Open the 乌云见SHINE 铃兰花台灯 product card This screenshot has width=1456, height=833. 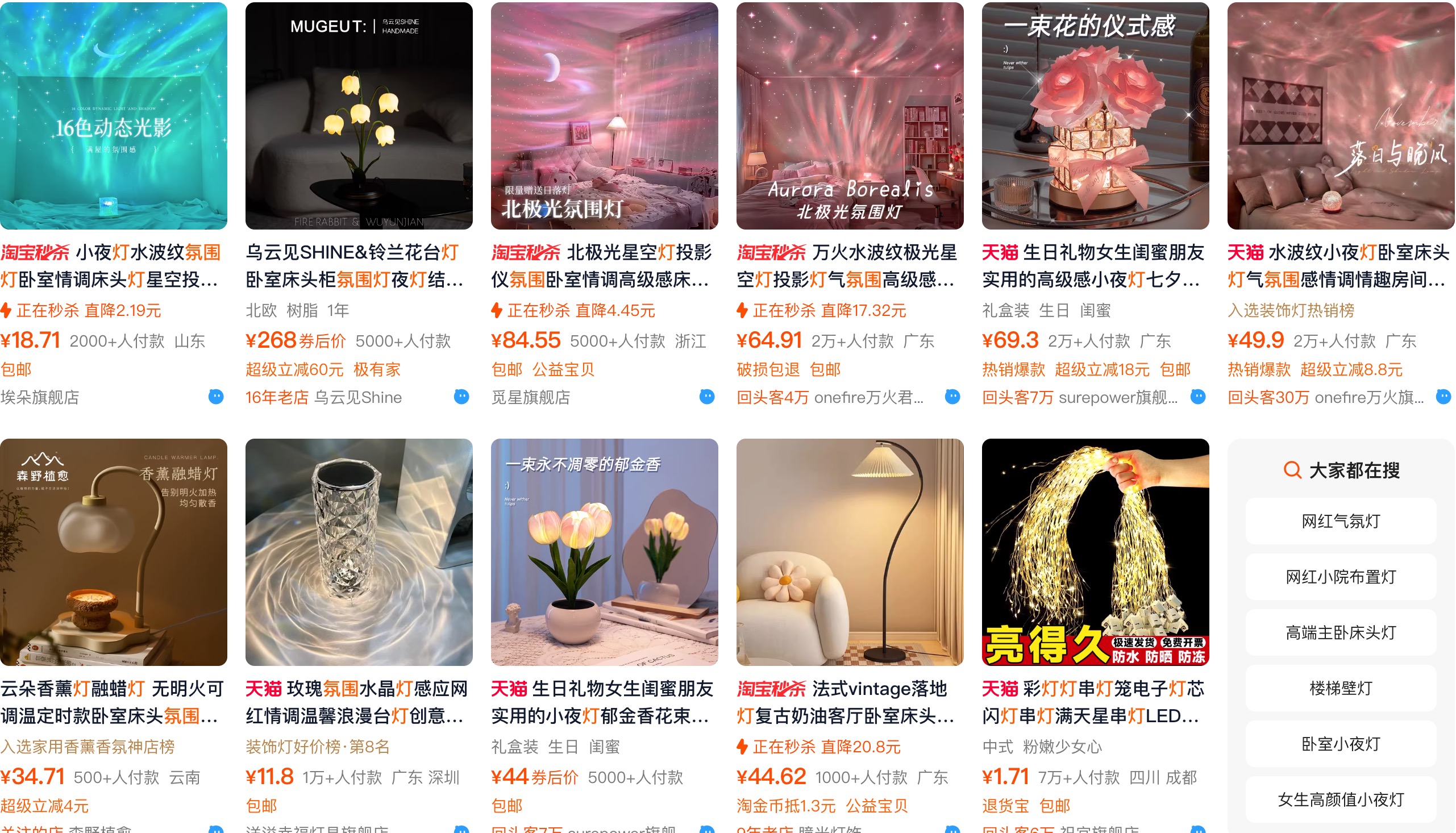pyautogui.click(x=359, y=116)
